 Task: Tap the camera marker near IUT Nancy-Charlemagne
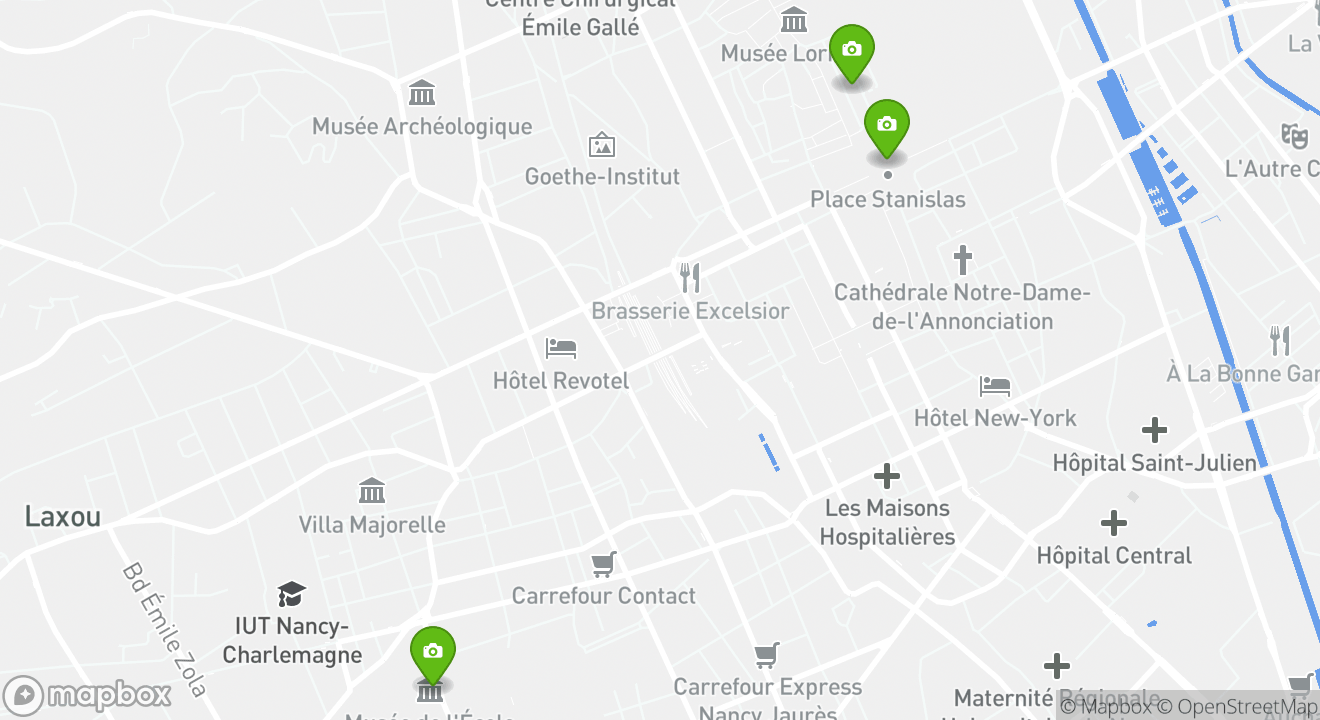tap(432, 654)
